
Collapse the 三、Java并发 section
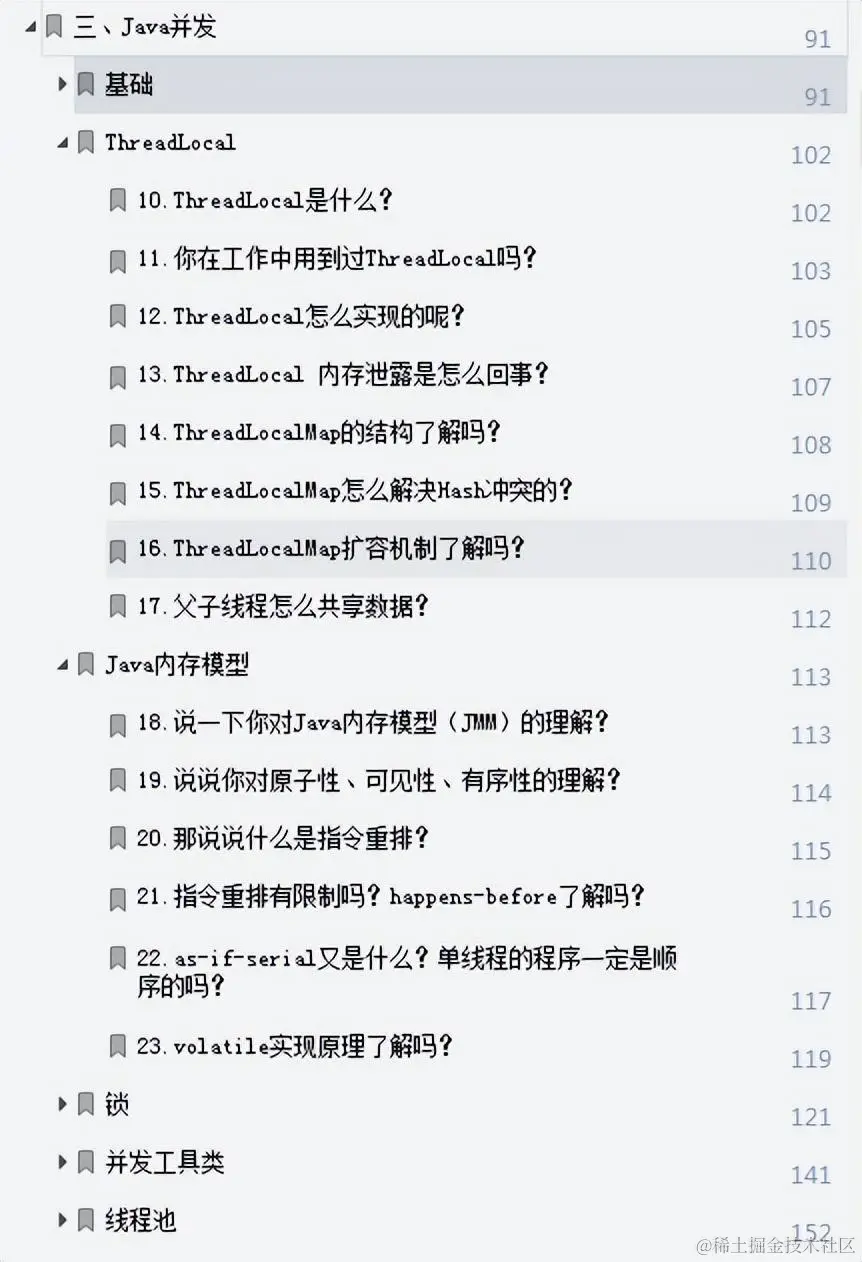pyautogui.click(x=30, y=26)
